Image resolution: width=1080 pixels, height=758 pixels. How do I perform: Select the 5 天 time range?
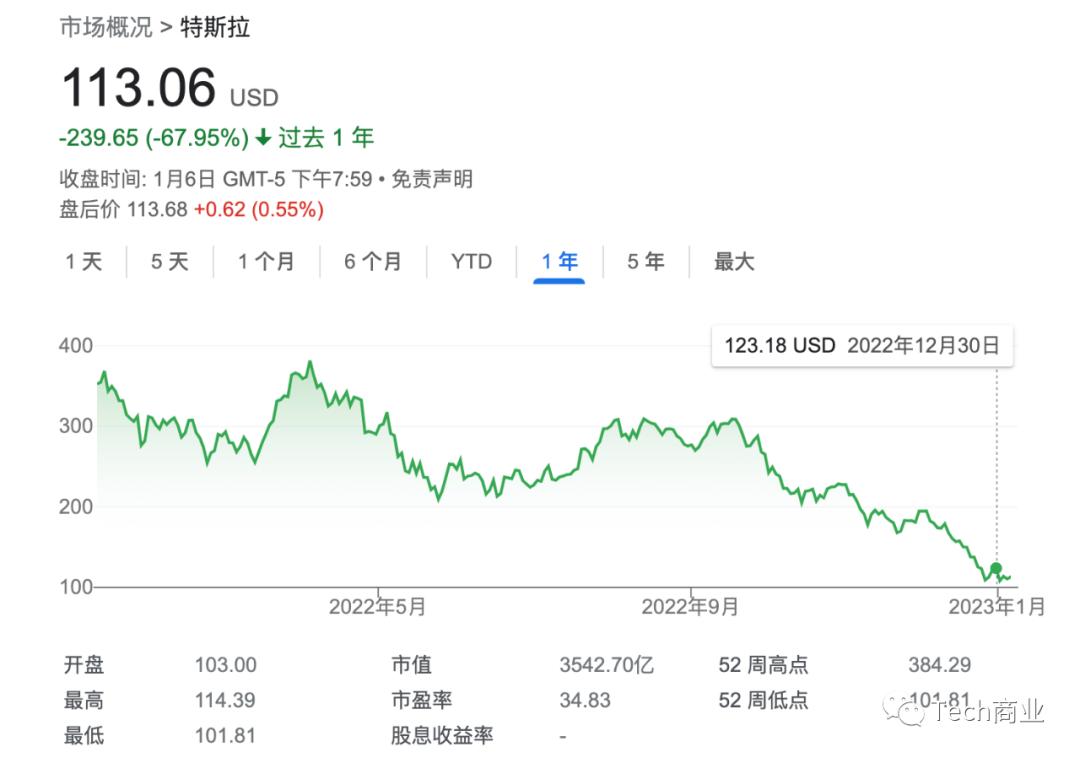[x=169, y=262]
